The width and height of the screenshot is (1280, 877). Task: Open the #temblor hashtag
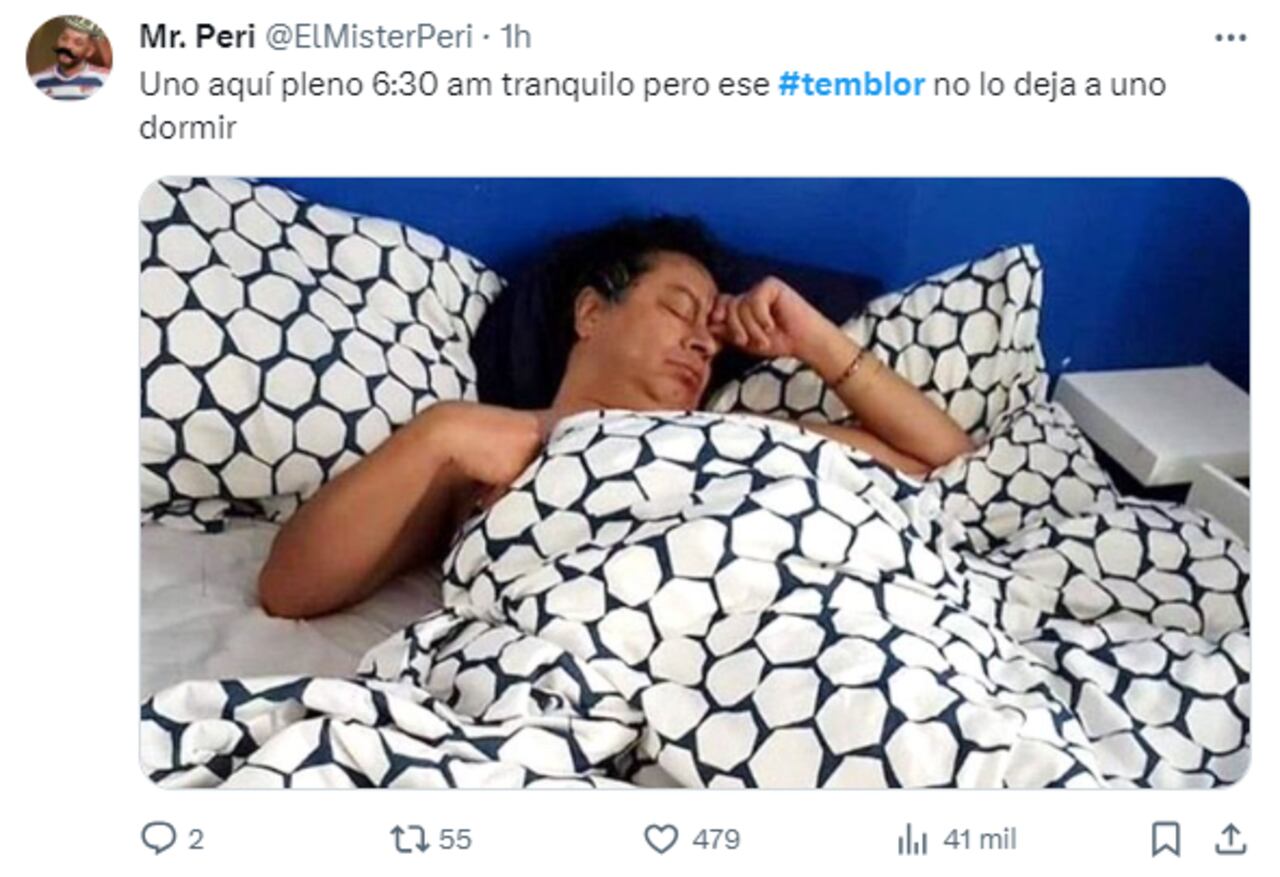(x=851, y=84)
